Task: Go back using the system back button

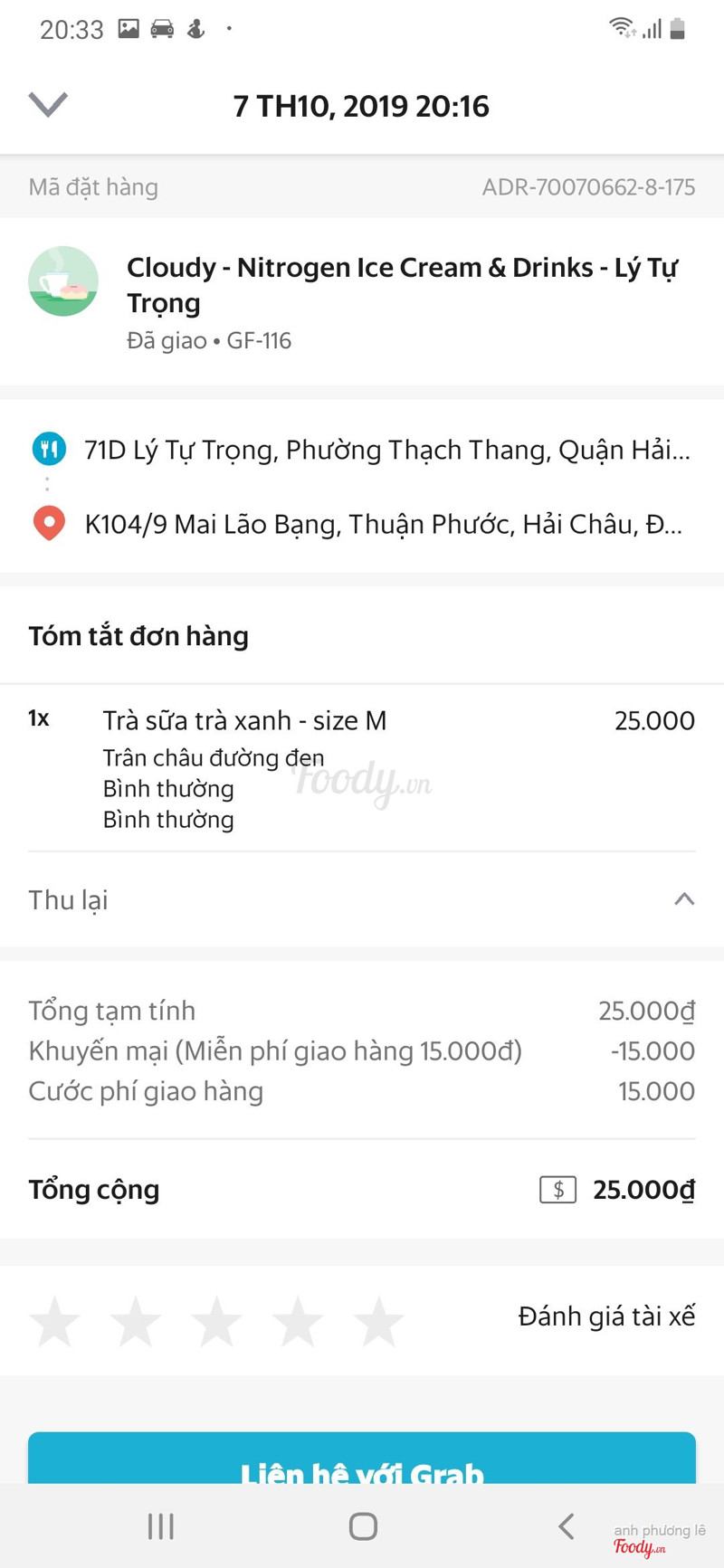Action: point(567,1526)
